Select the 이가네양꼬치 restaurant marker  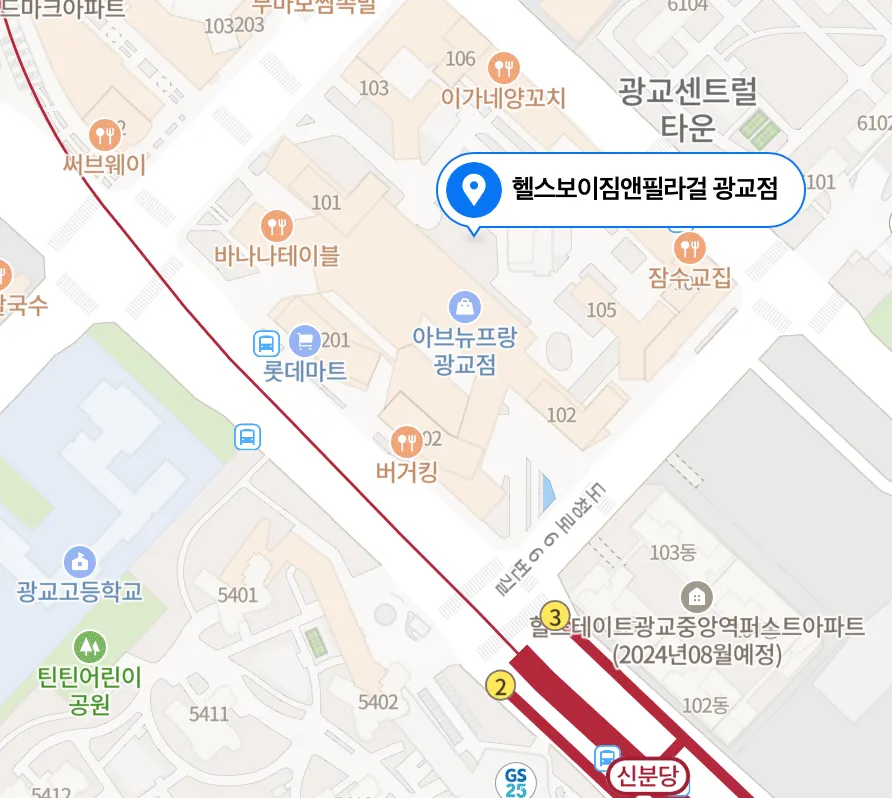pyautogui.click(x=504, y=68)
